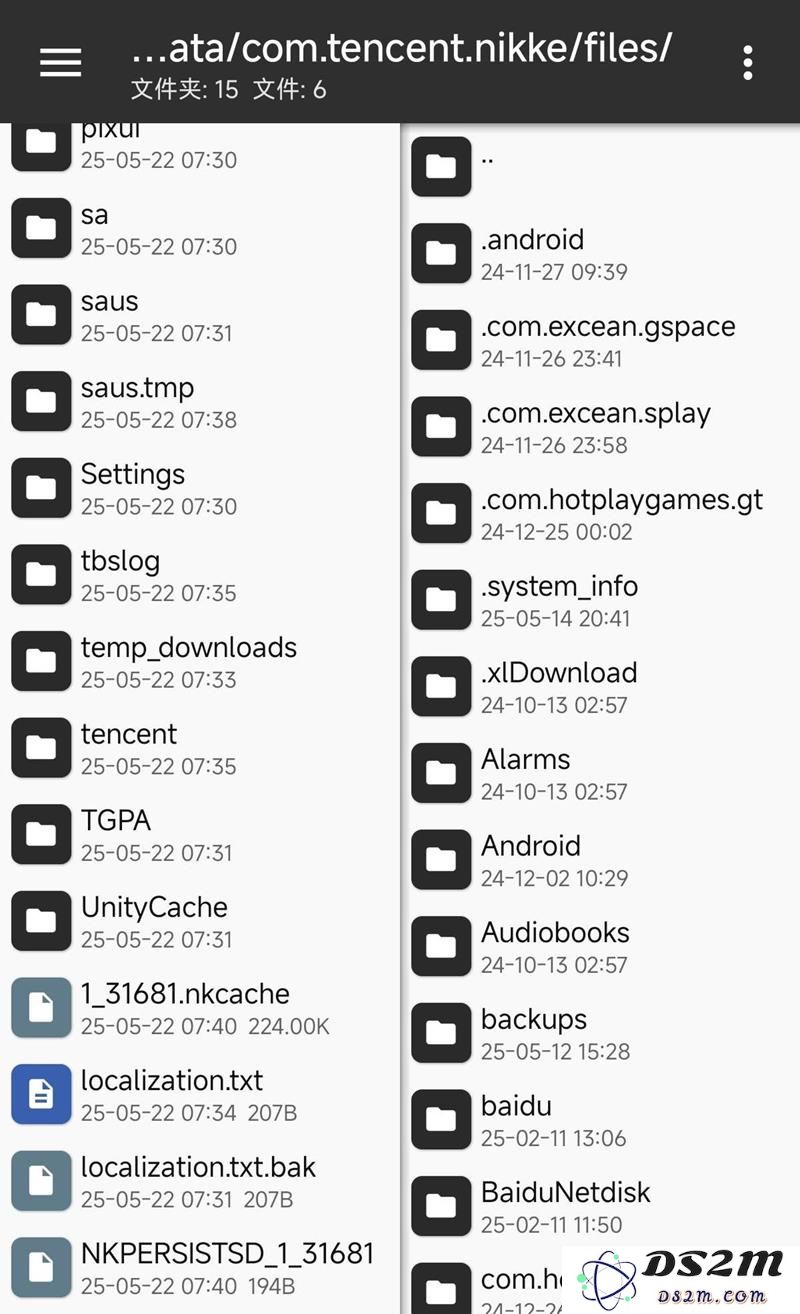Open the three-dot overflow menu
Viewport: 800px width, 1314px height.
pyautogui.click(x=747, y=62)
